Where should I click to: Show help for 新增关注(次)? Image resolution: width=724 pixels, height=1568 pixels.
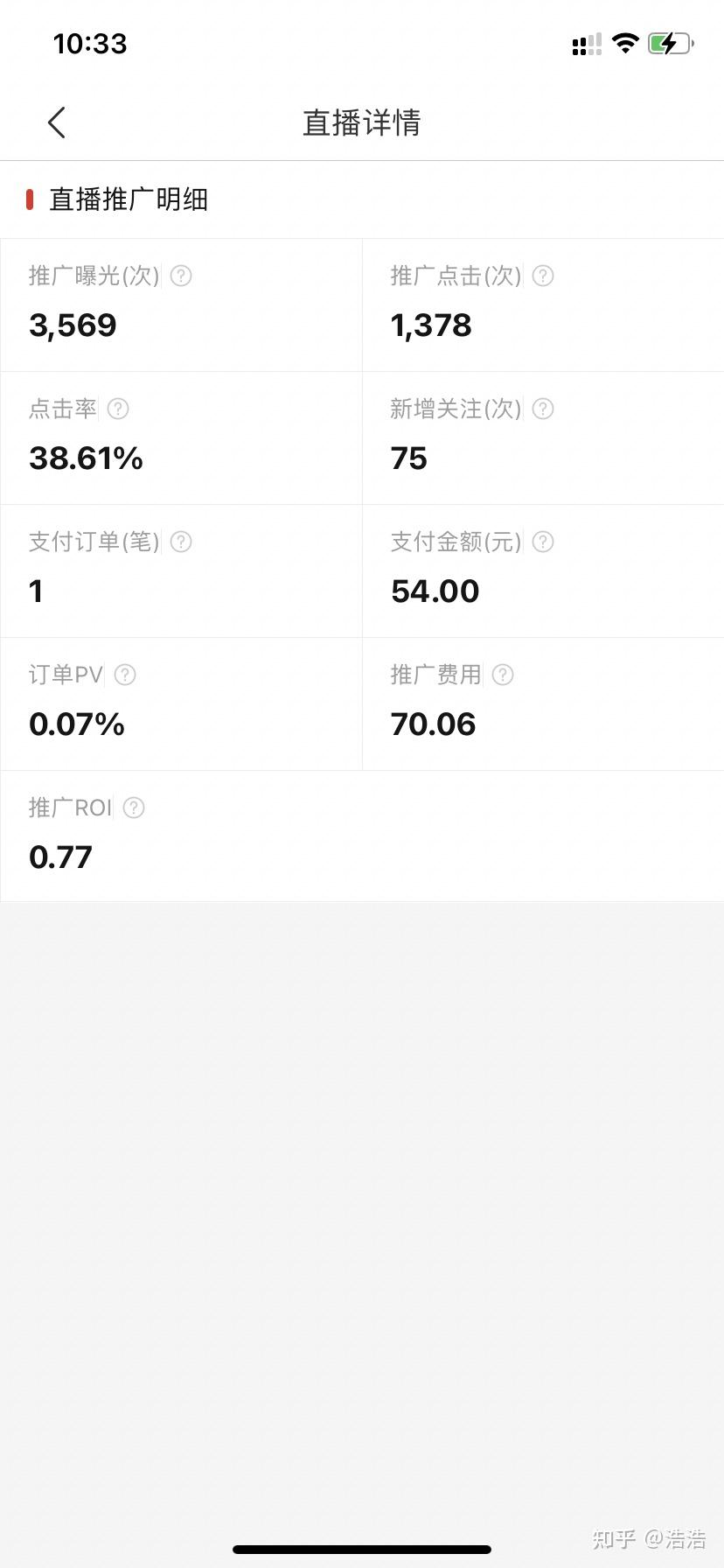[543, 409]
